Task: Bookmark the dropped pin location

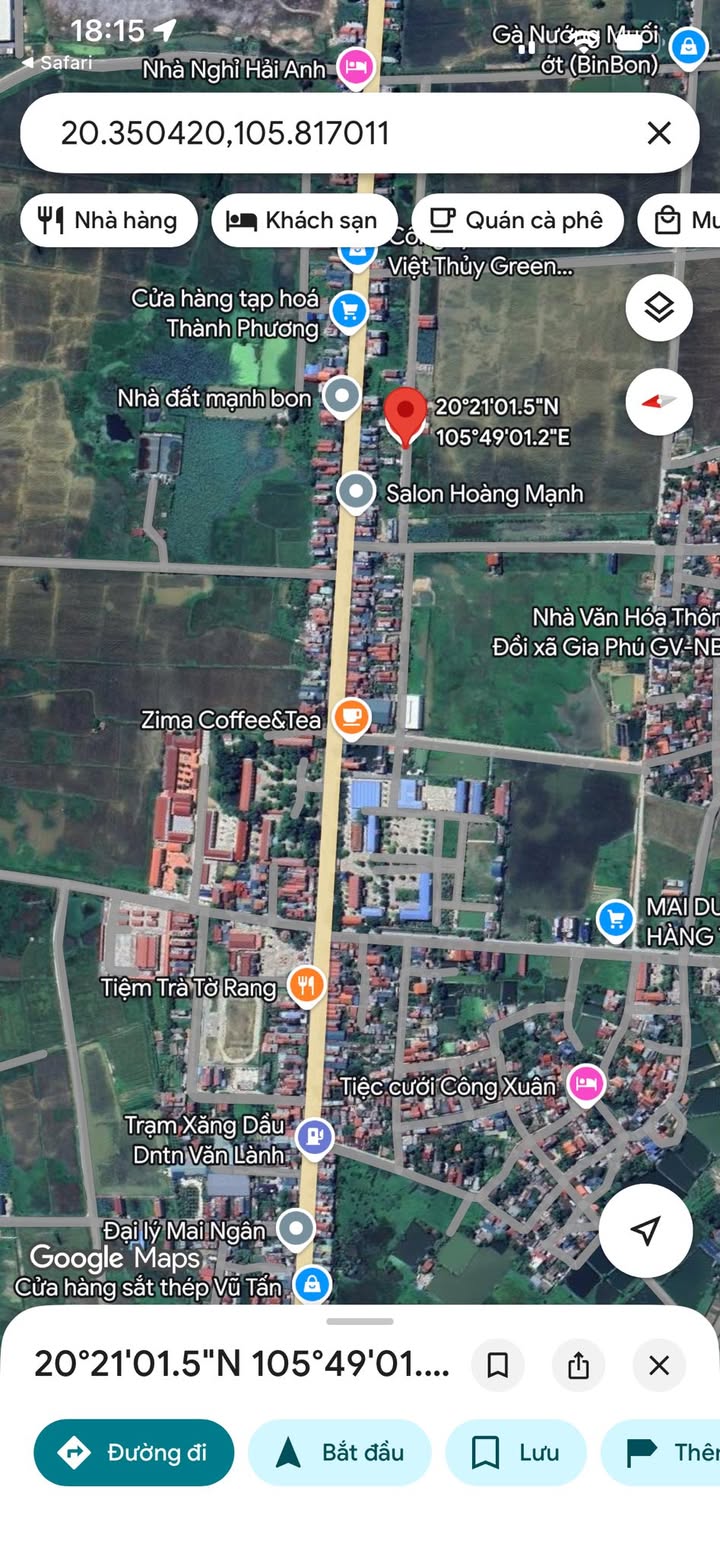Action: 498,1365
